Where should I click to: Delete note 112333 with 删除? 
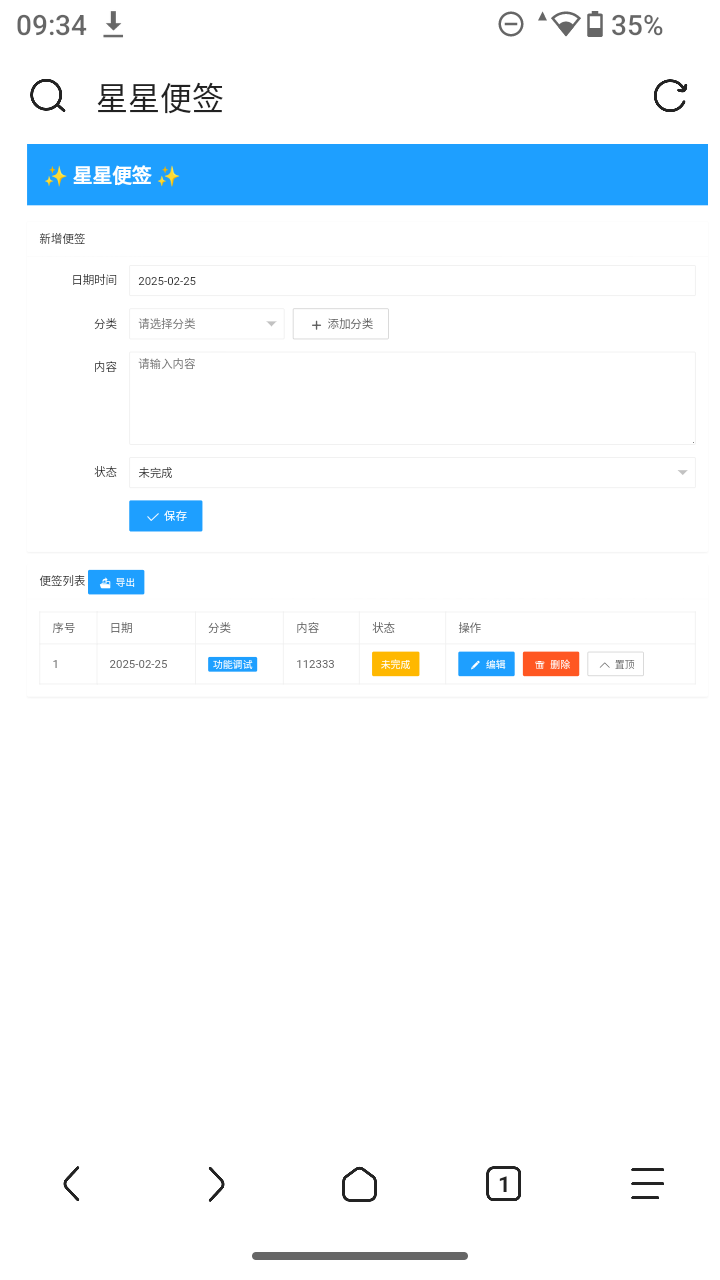click(x=551, y=664)
